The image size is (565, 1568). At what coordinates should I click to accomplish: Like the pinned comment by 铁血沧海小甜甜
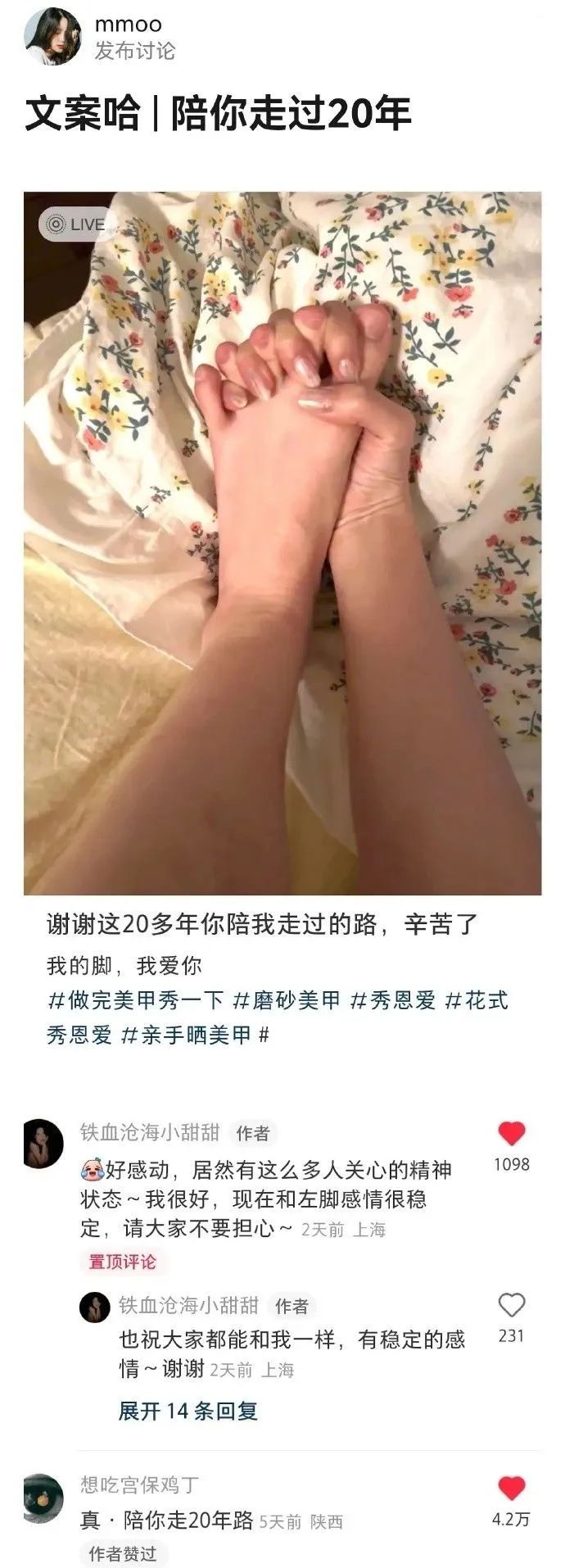[x=512, y=1134]
